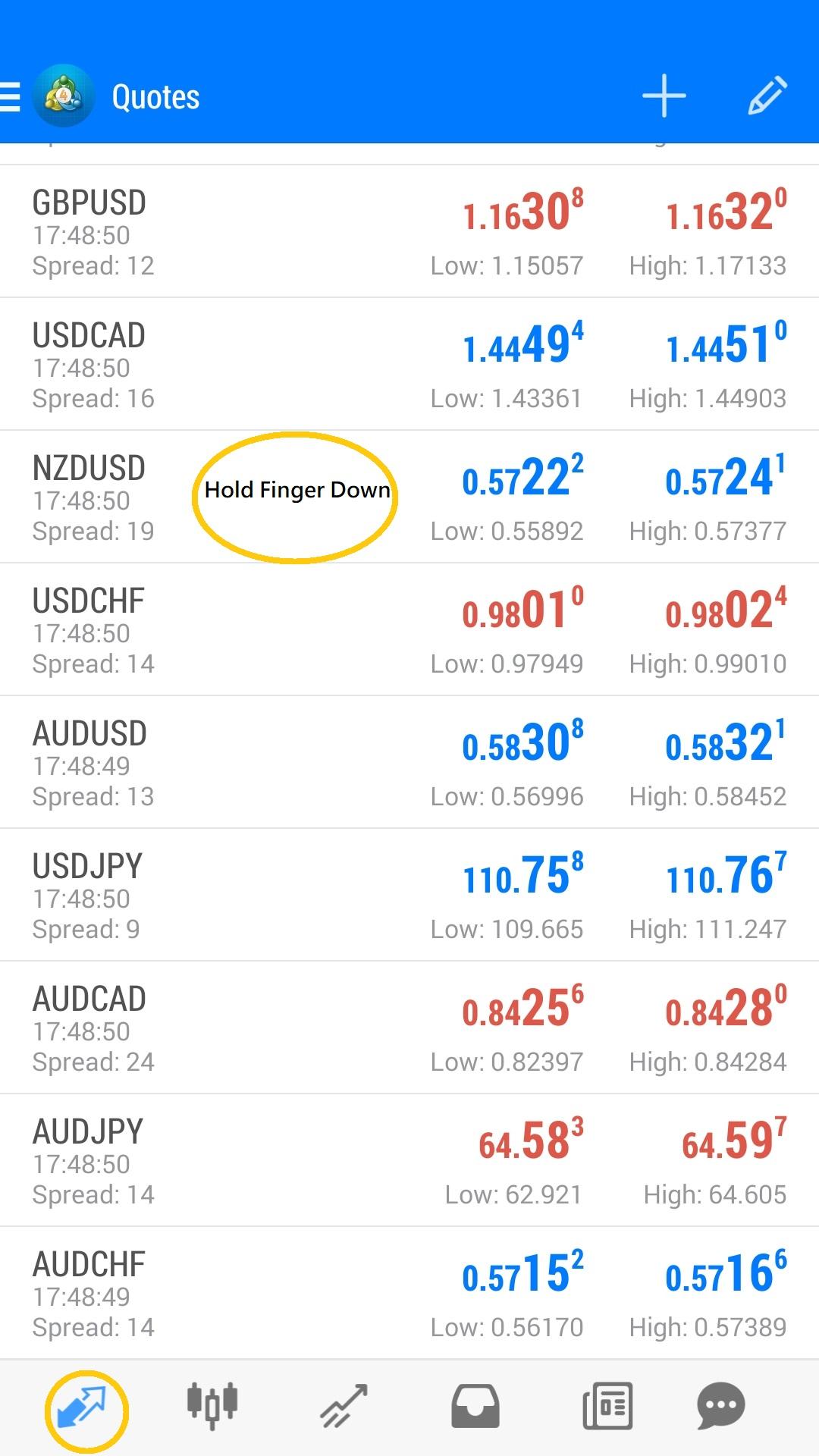
Task: Open the News tab
Action: [x=607, y=1407]
